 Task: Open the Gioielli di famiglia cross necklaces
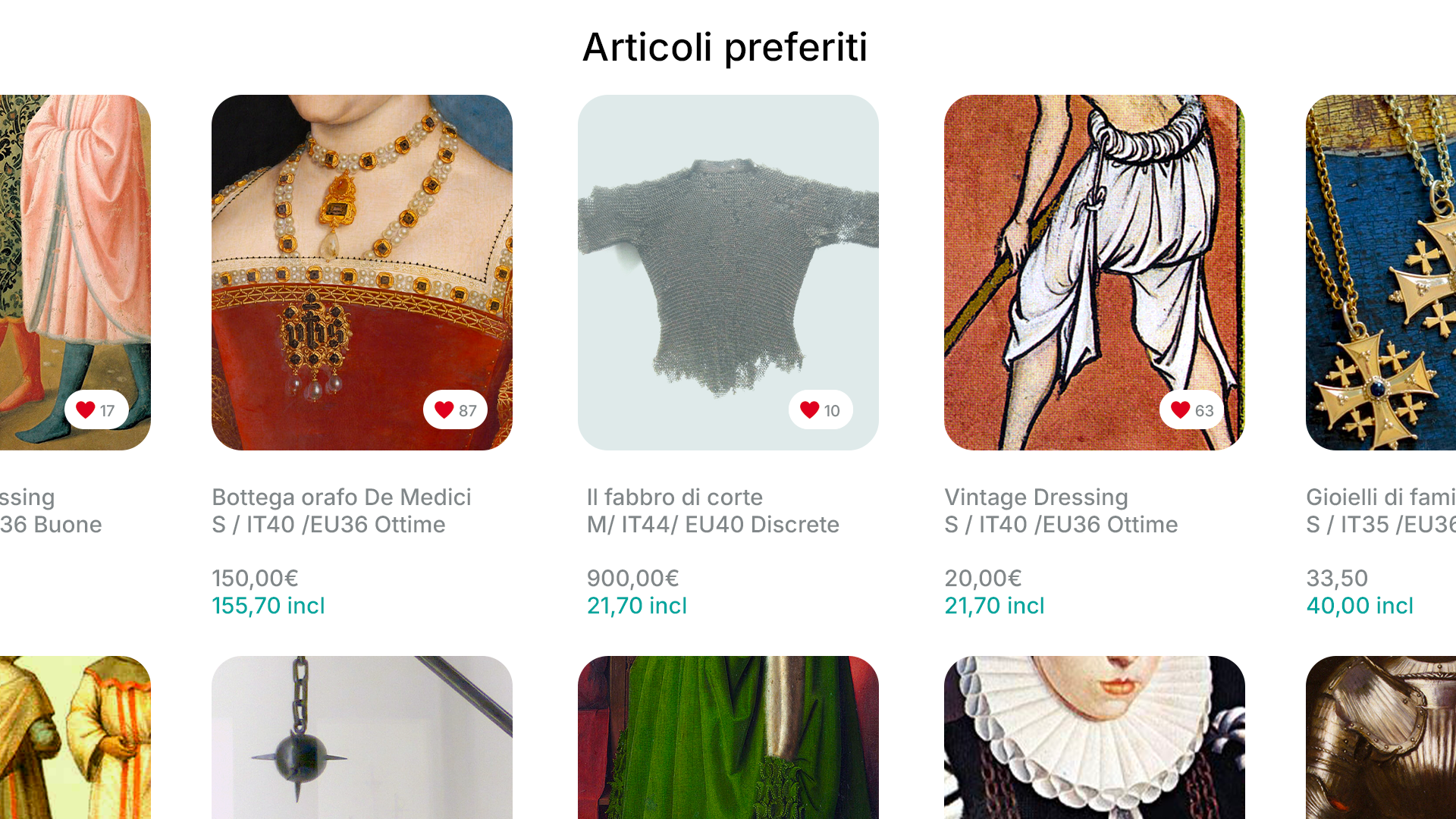coord(1380,272)
